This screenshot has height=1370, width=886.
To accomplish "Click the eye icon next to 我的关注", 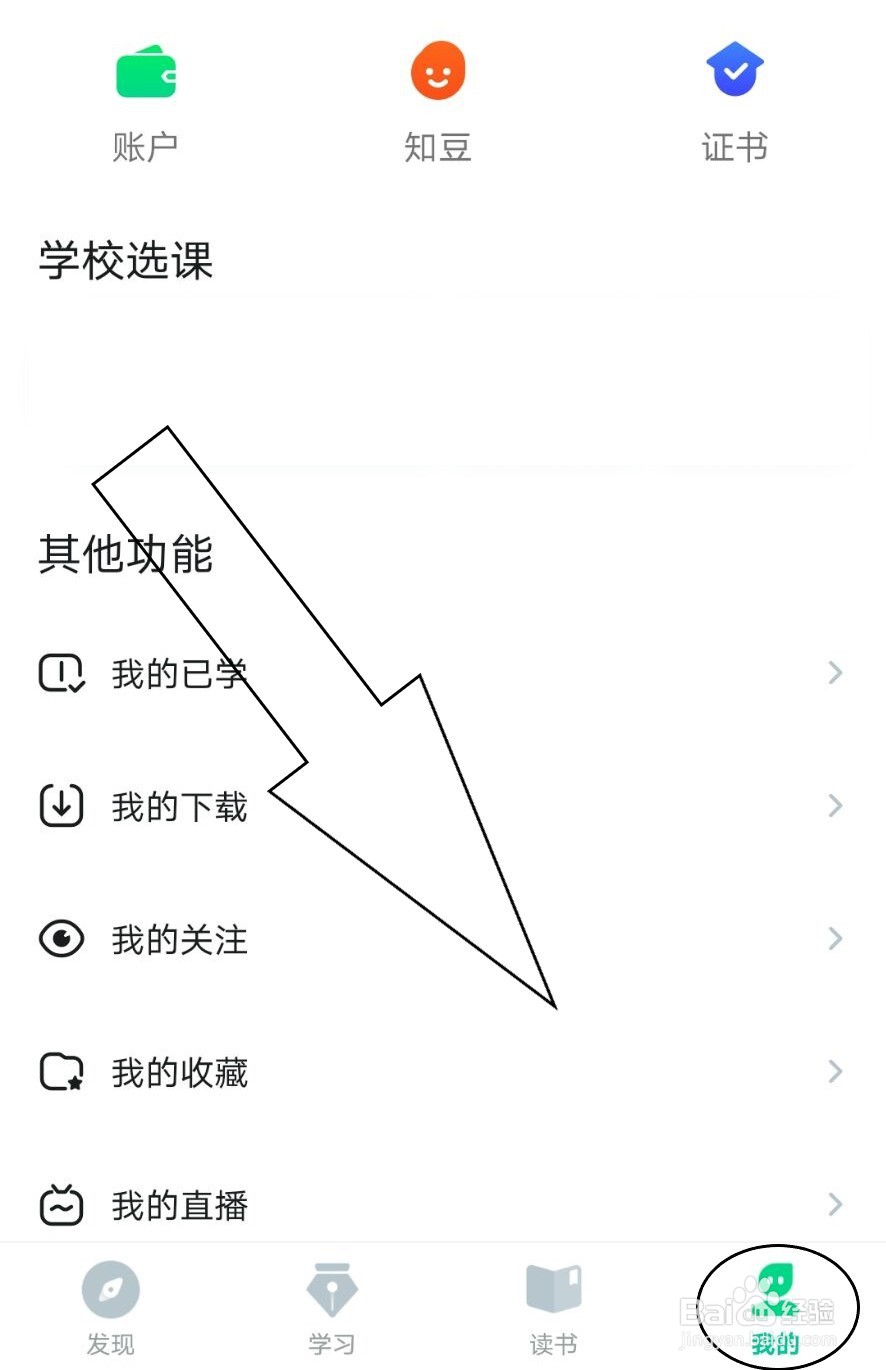I will point(61,938).
